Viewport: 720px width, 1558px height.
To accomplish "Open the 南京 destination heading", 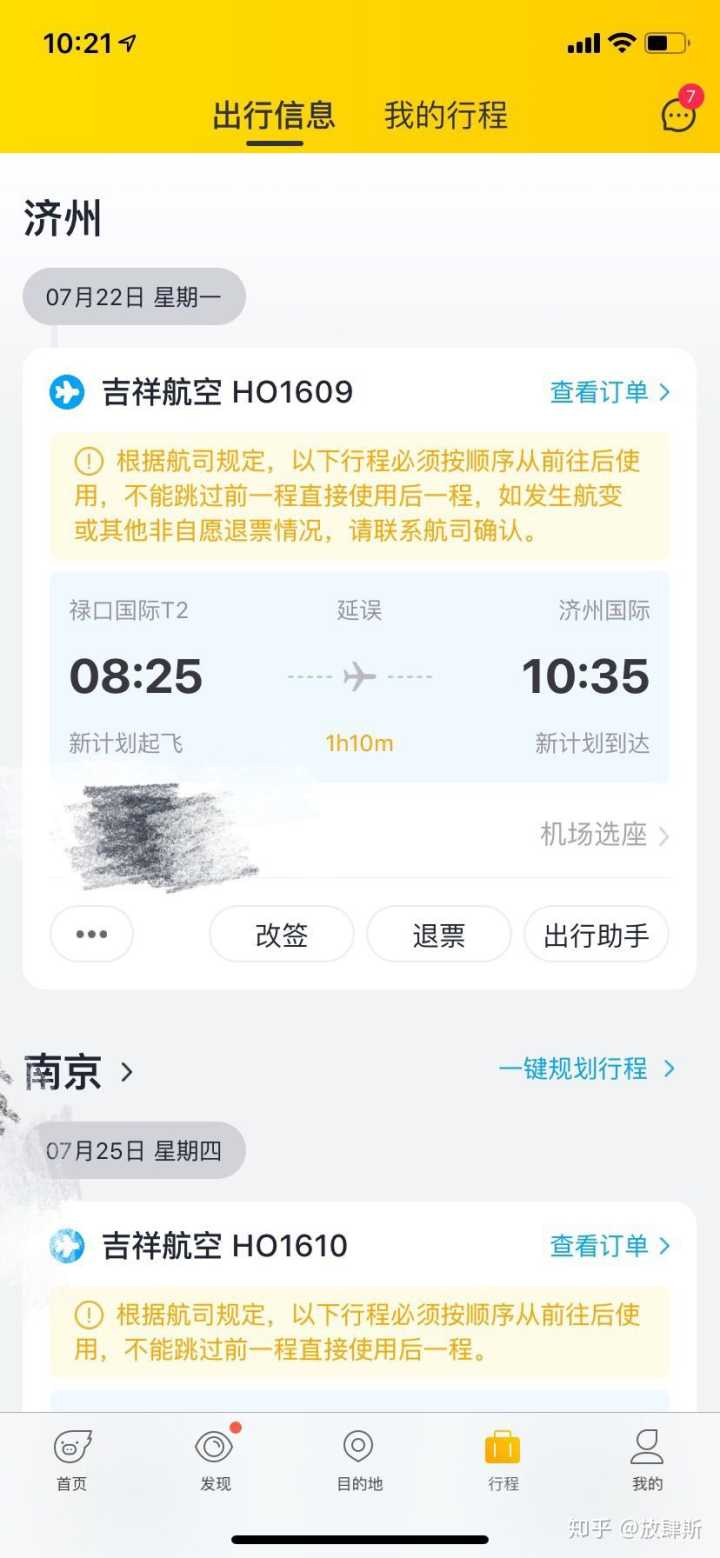I will click(x=78, y=1072).
